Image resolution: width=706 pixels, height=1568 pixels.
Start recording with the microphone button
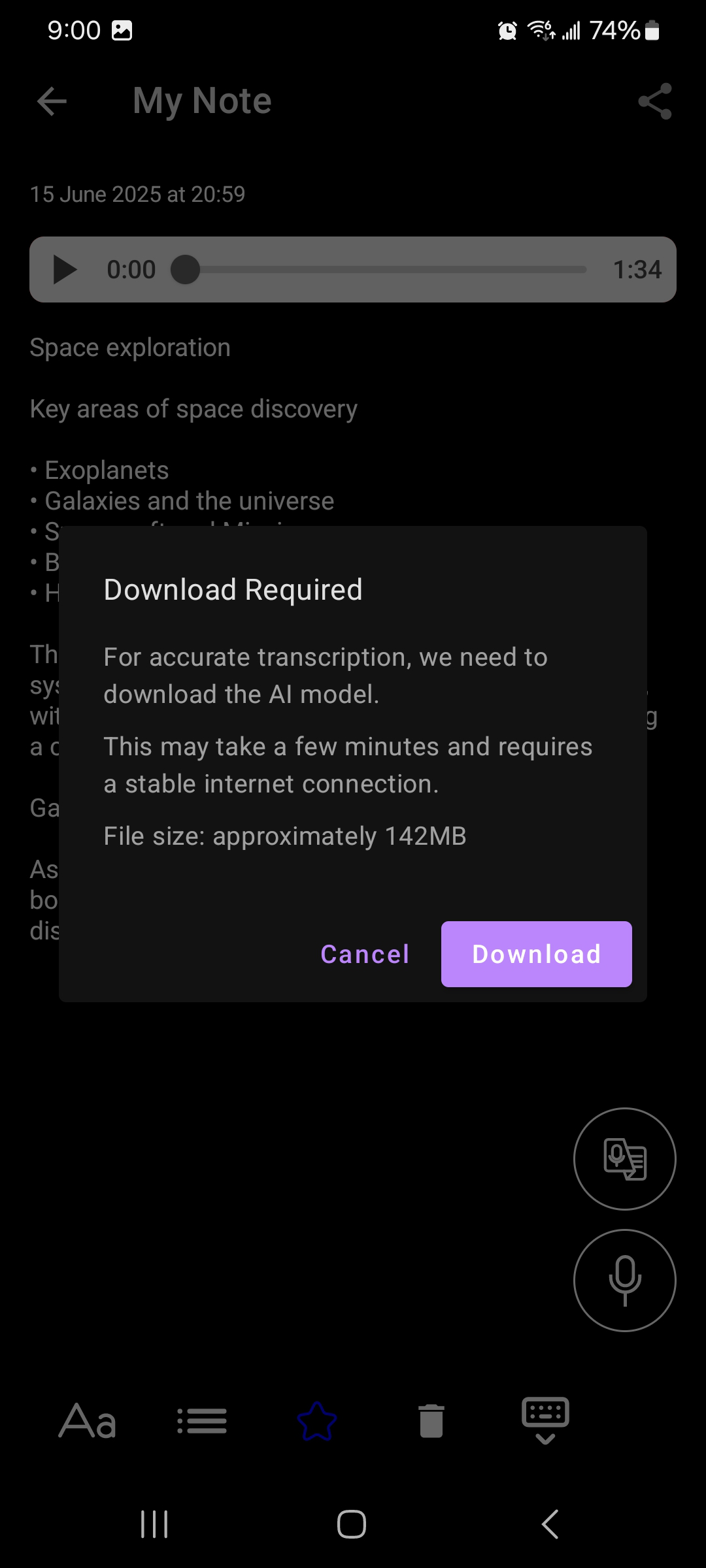click(x=624, y=1280)
